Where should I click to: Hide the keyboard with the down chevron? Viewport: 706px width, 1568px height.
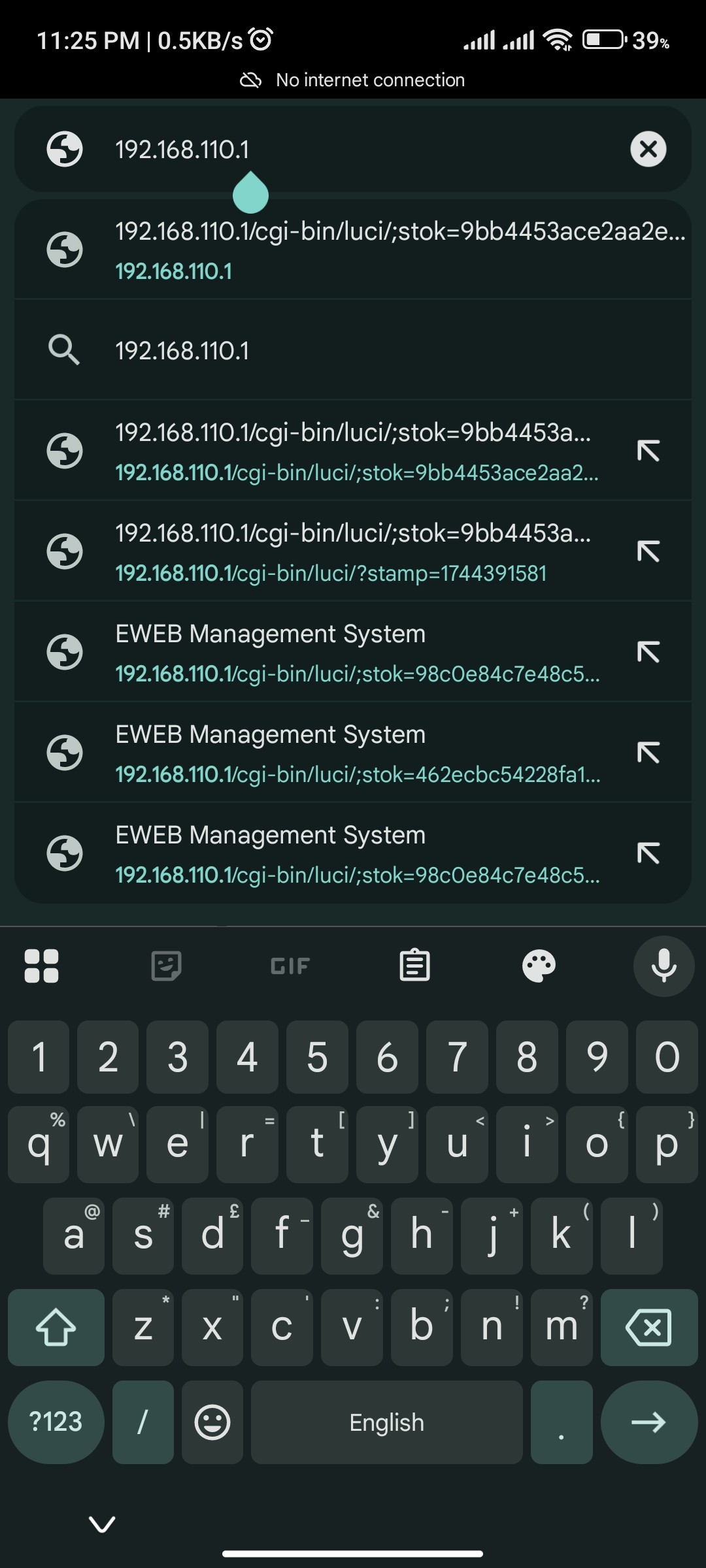[102, 1524]
